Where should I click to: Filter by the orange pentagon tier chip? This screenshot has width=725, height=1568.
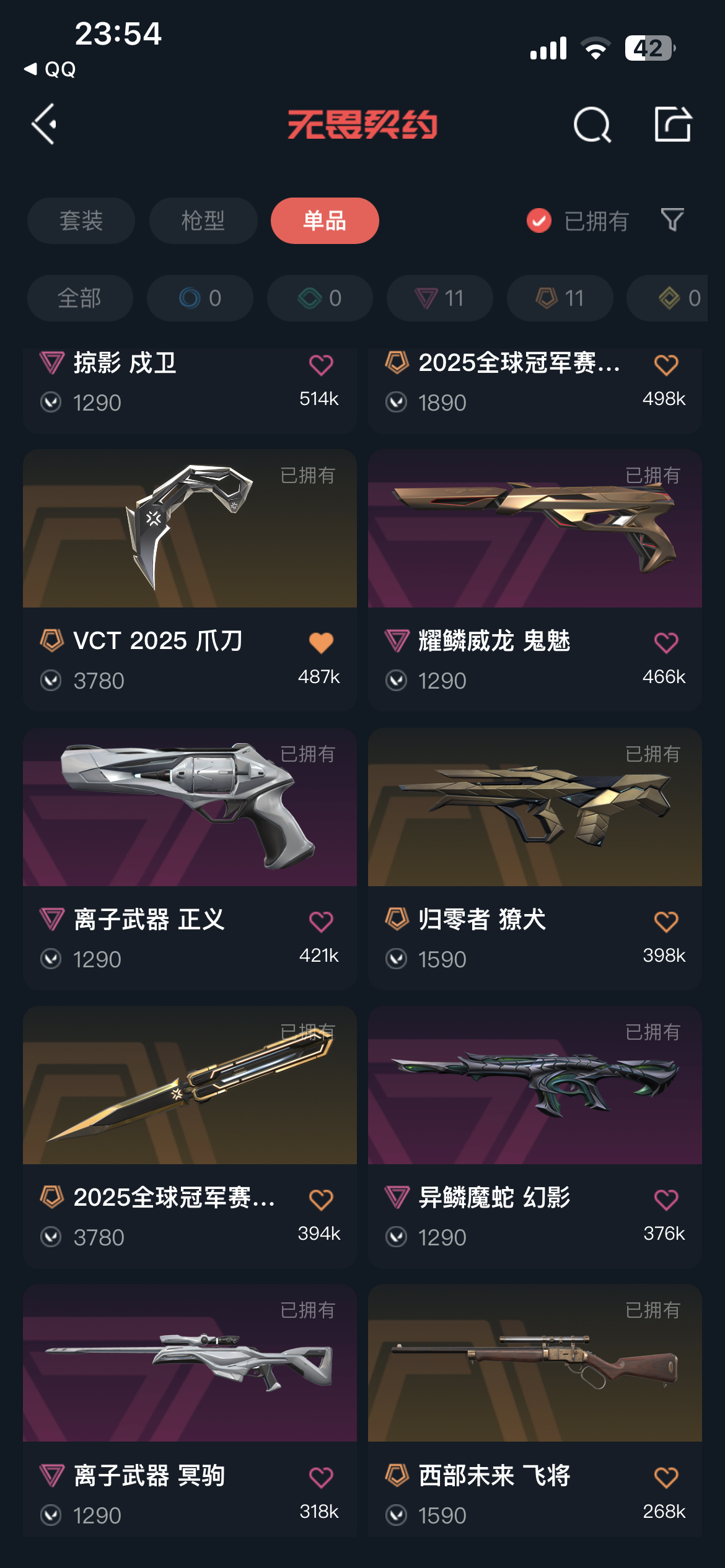[x=560, y=298]
